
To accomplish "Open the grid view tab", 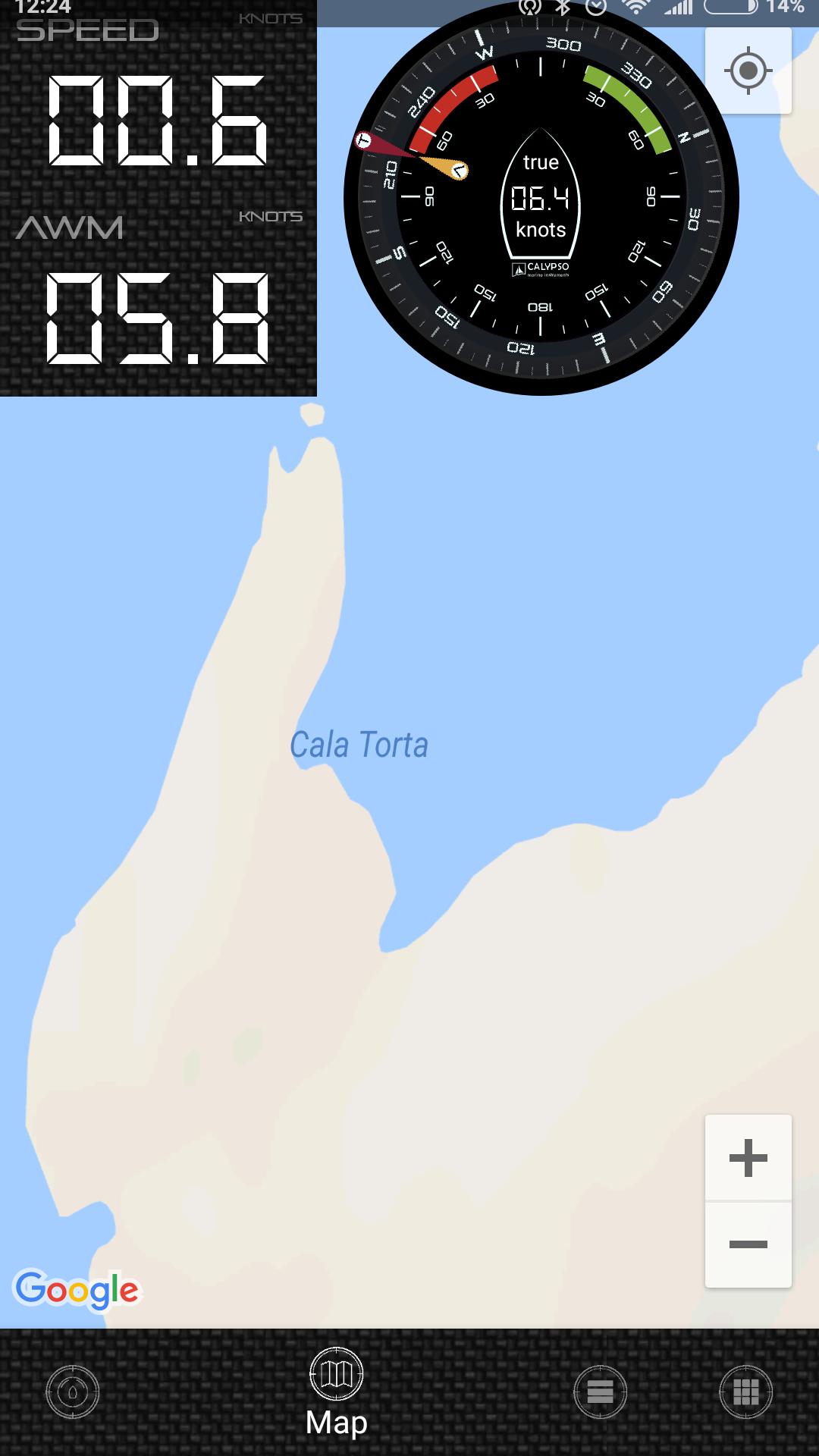I will click(x=745, y=1392).
